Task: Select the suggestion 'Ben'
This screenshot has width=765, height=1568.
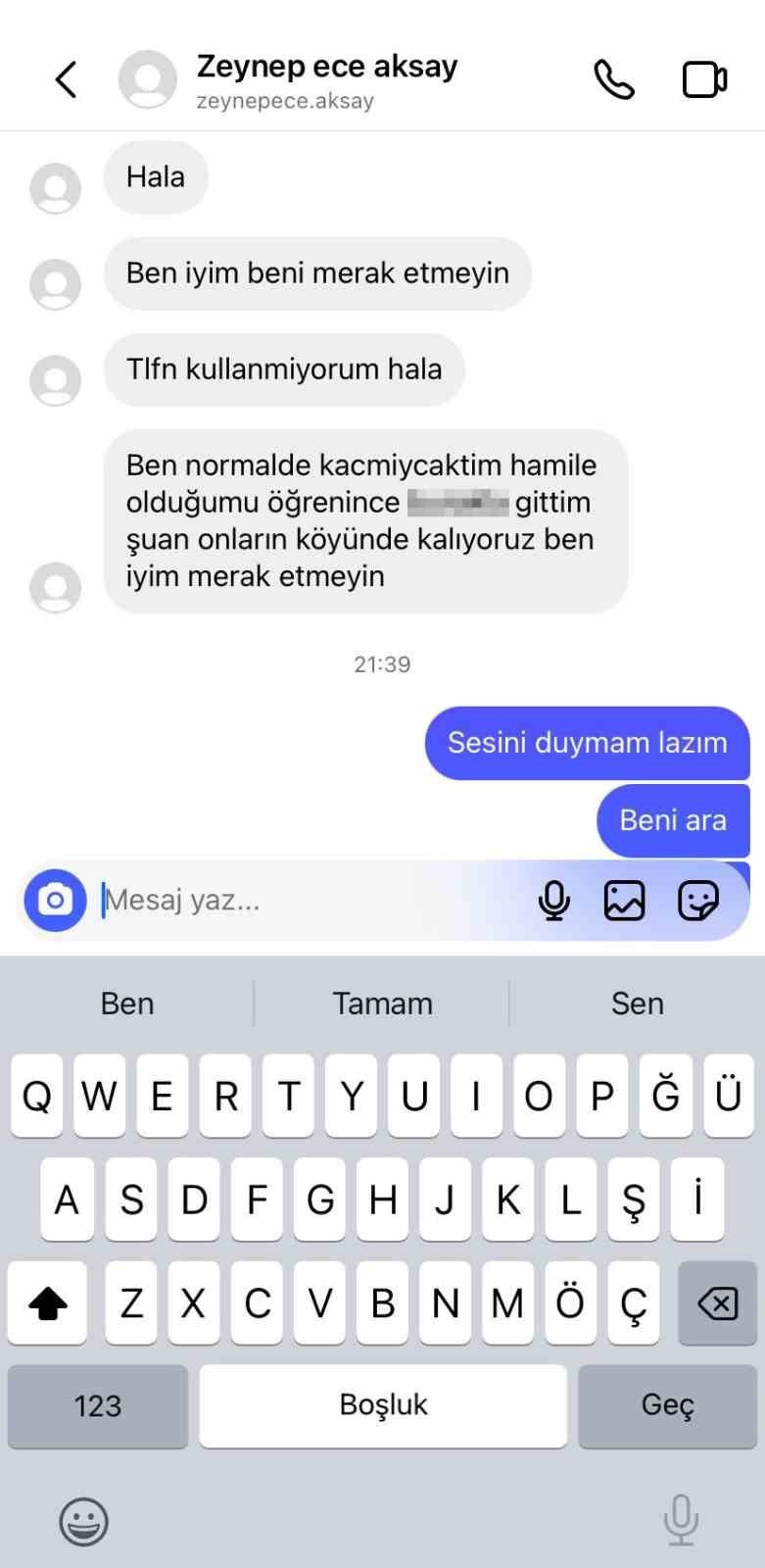Action: (127, 1003)
